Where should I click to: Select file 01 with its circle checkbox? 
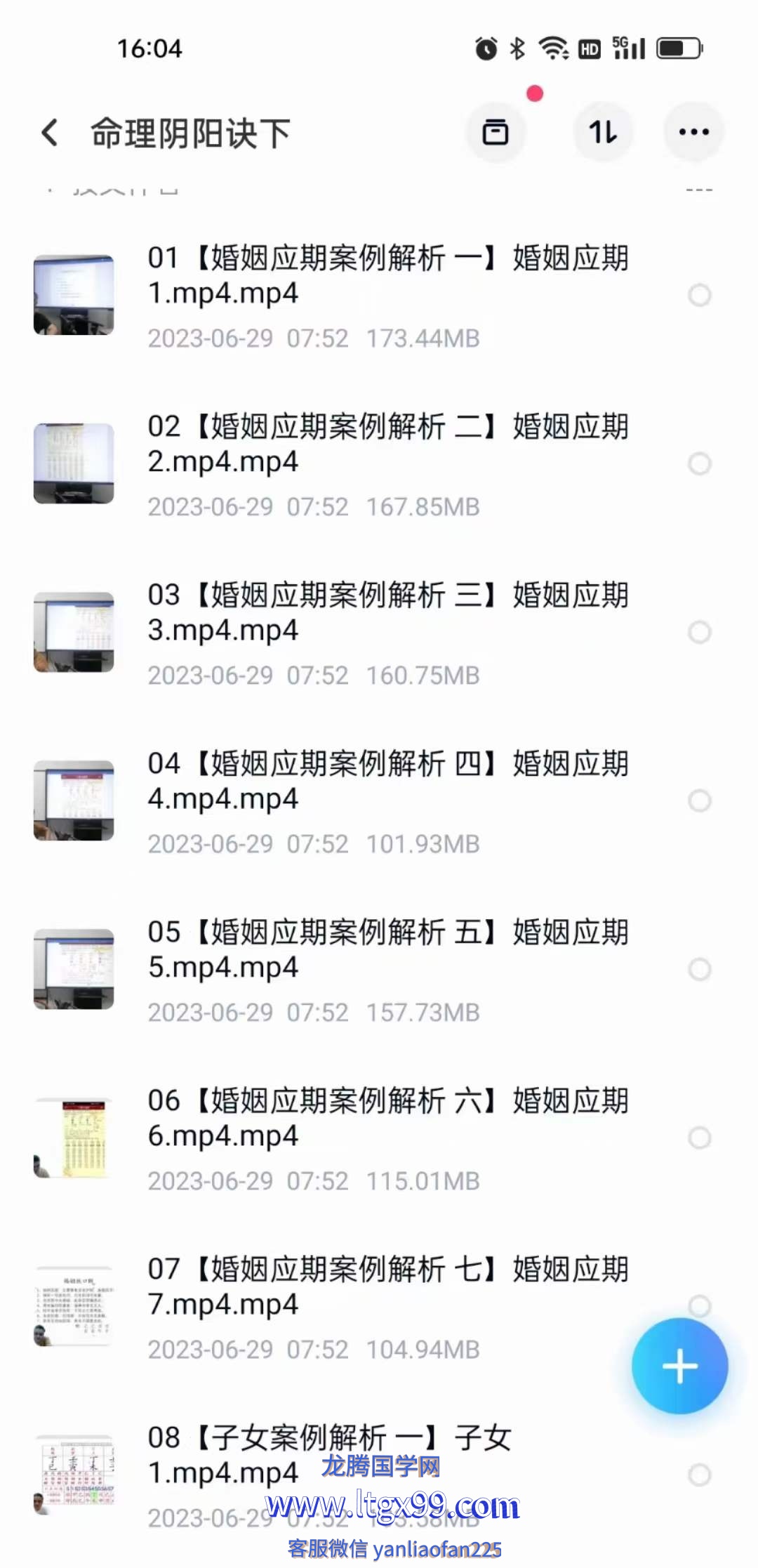coord(699,296)
